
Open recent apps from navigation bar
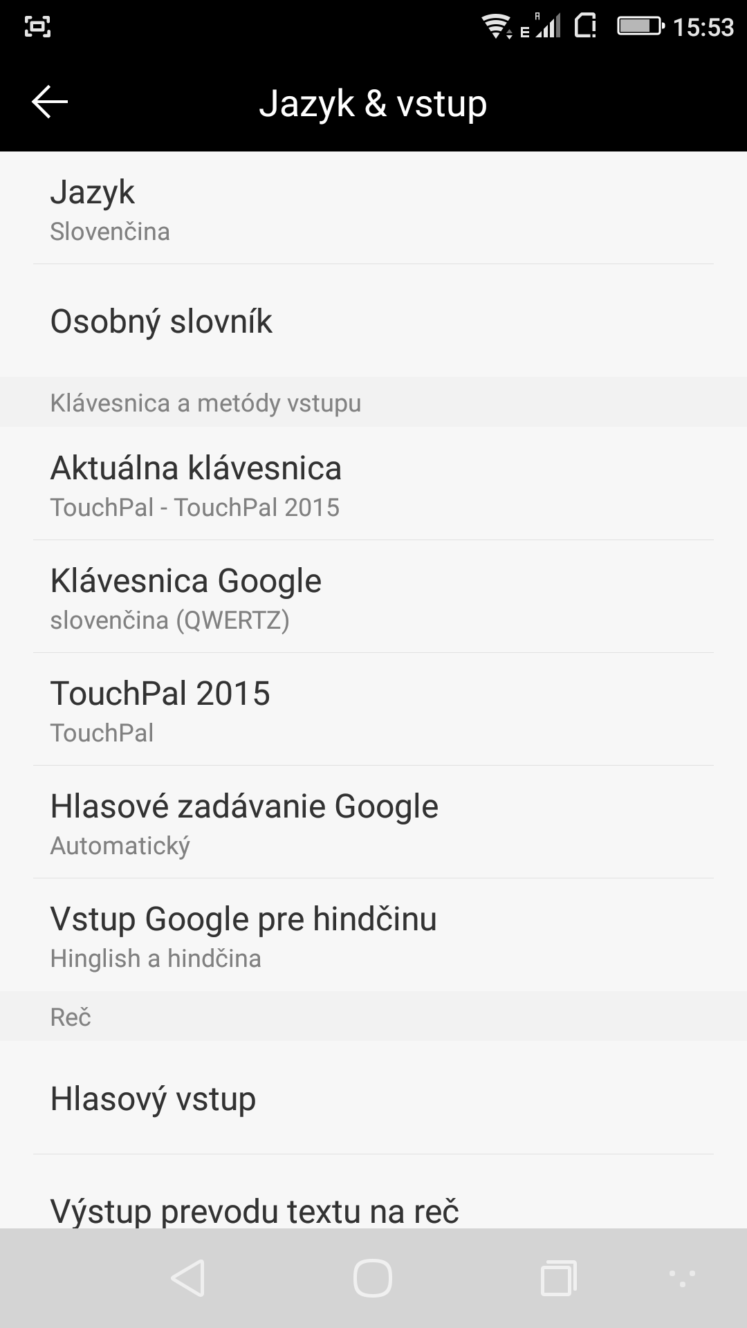coord(558,1278)
